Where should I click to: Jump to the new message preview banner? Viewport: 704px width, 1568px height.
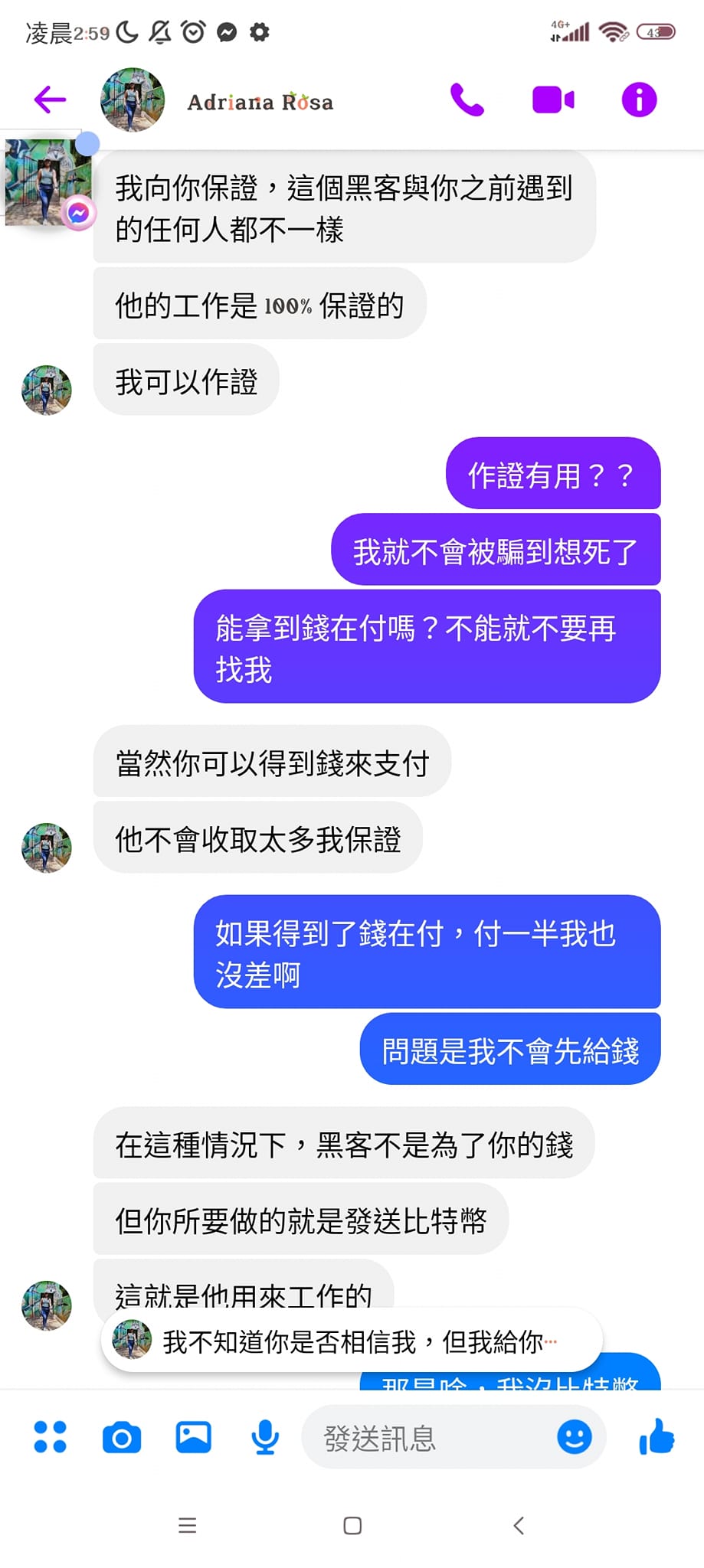pyautogui.click(x=352, y=1341)
